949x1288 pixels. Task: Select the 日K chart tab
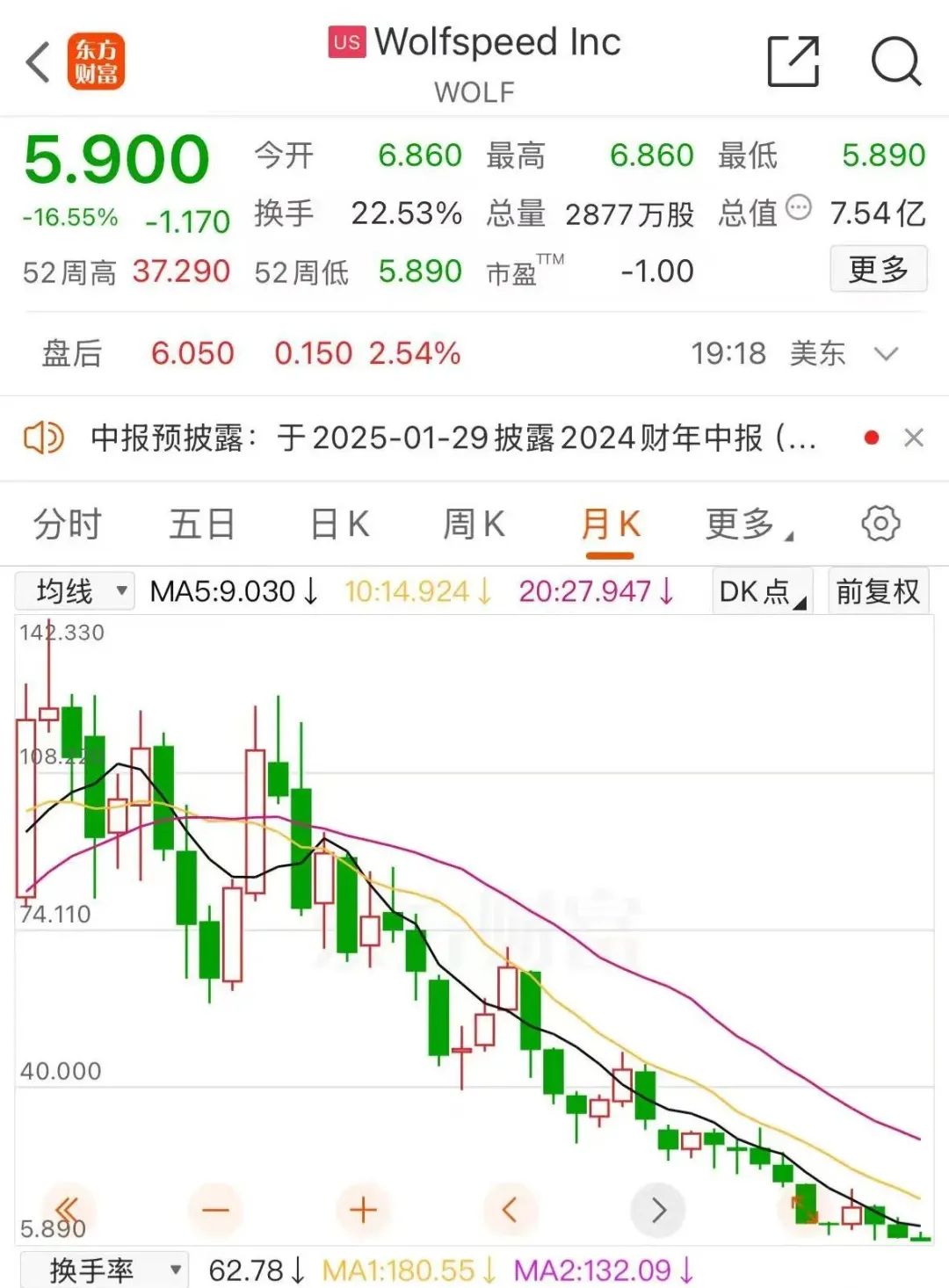tap(339, 525)
